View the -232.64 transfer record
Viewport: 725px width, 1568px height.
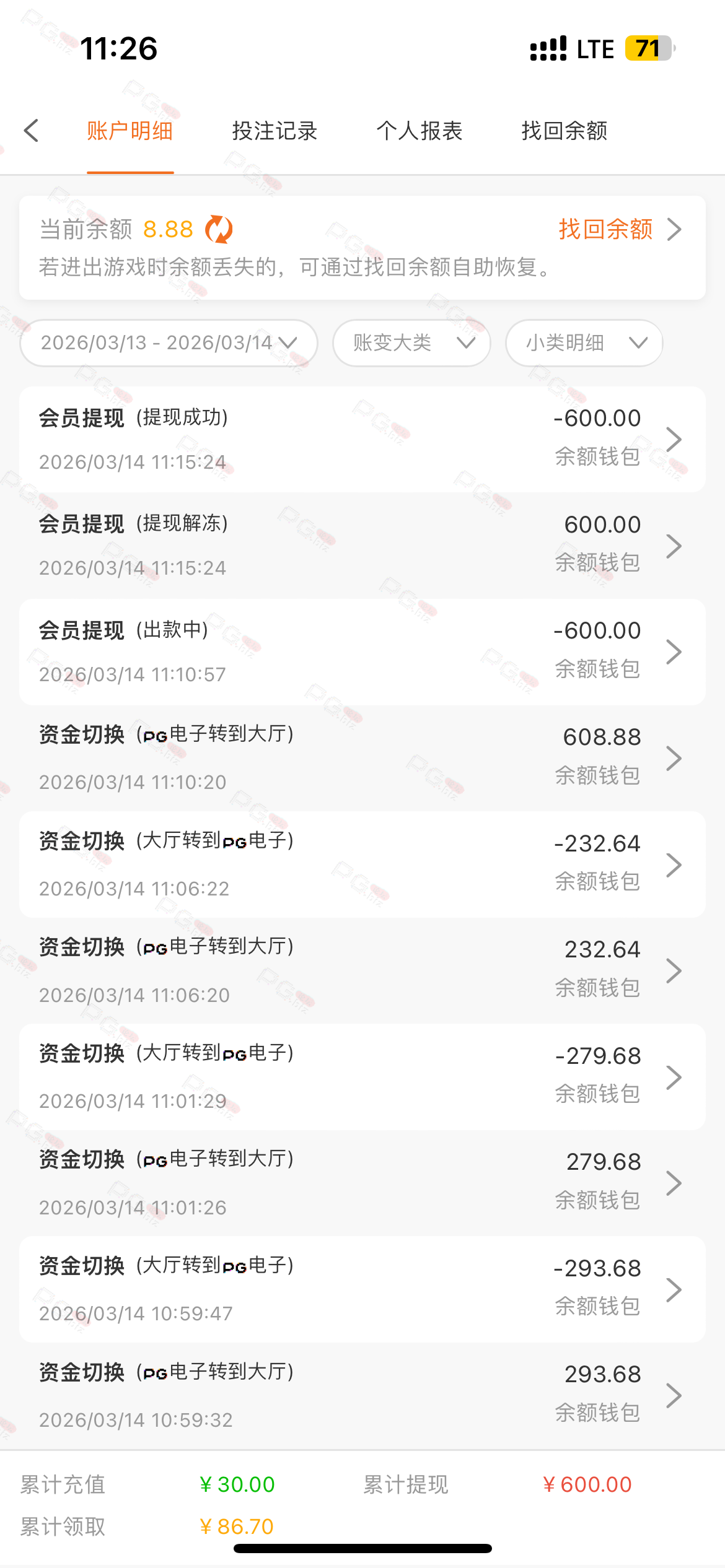[x=362, y=865]
